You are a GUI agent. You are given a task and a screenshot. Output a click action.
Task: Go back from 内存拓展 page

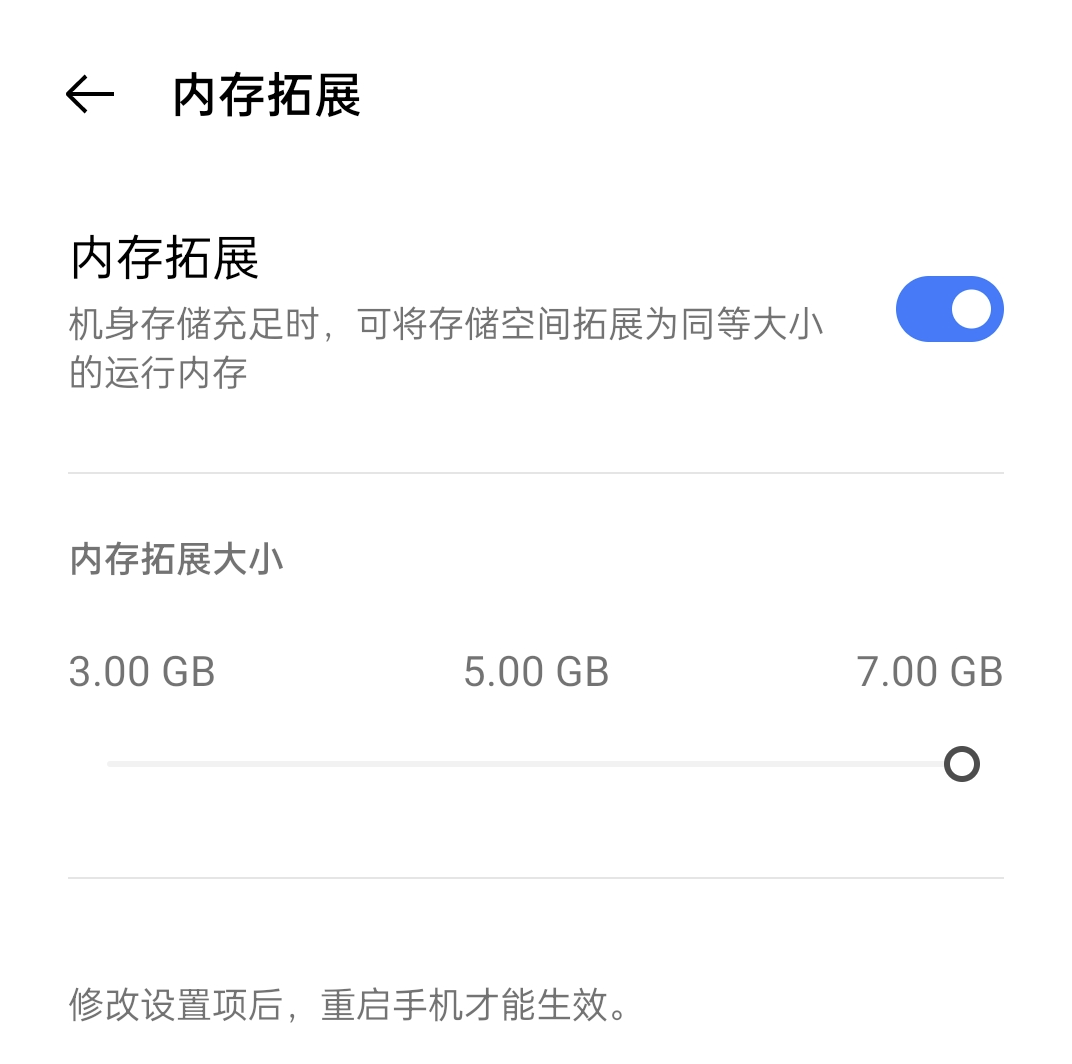(x=90, y=95)
